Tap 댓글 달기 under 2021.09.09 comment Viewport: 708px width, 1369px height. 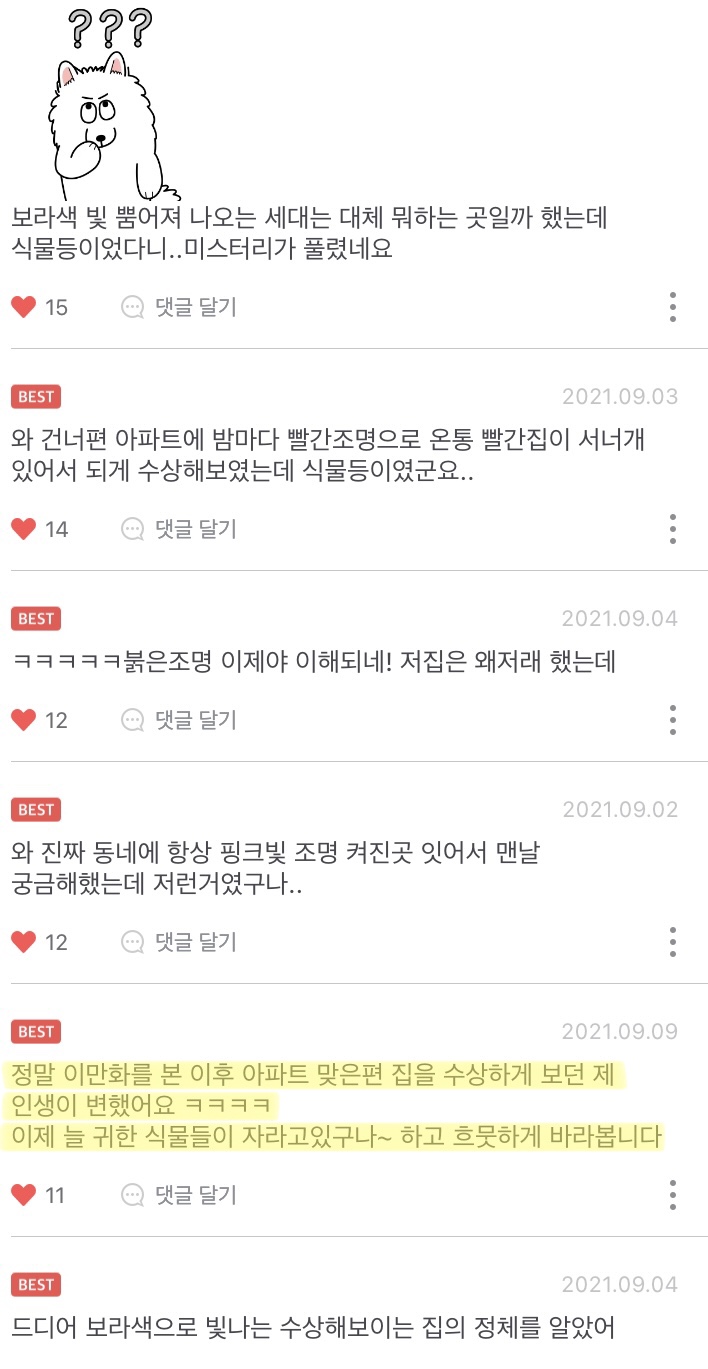pyautogui.click(x=180, y=1195)
